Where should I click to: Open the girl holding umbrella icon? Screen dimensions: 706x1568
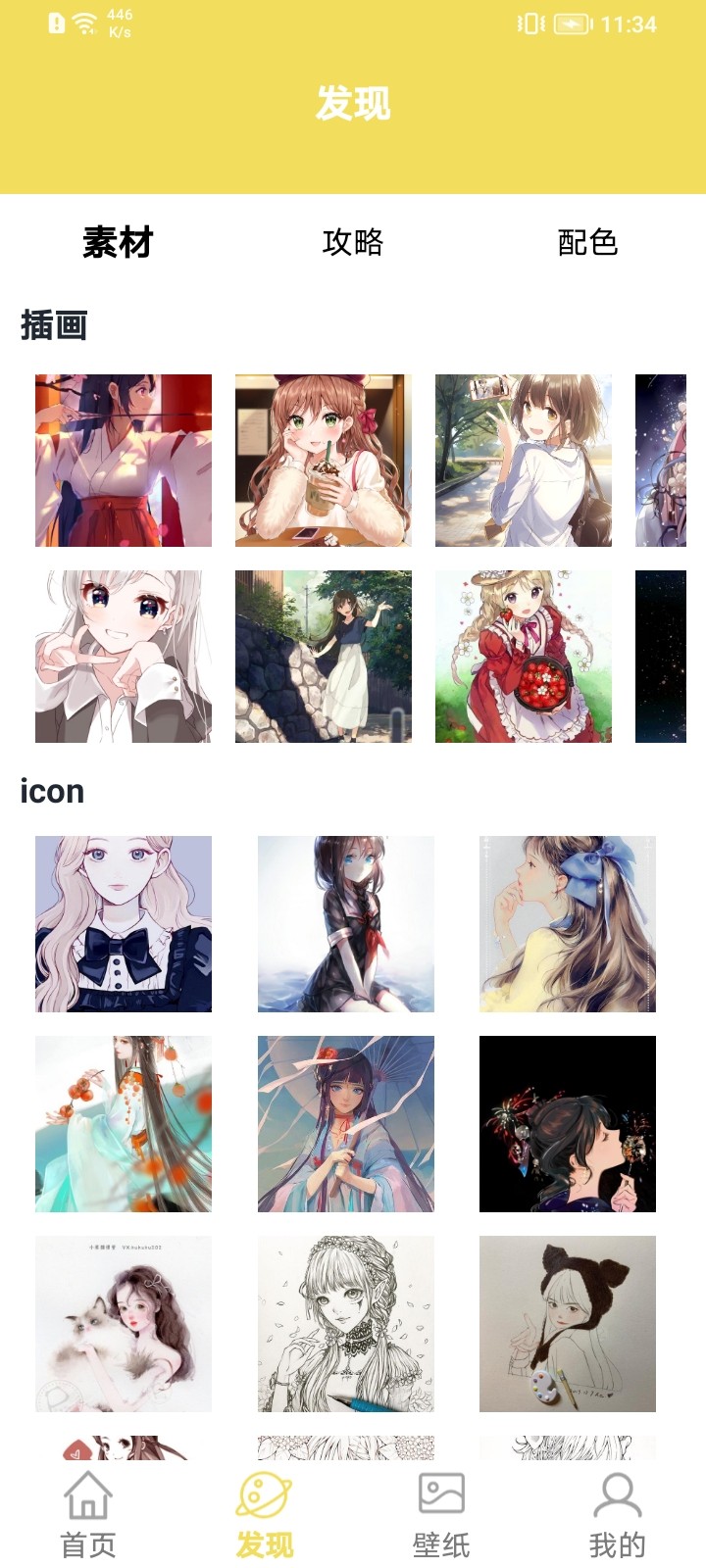pos(345,1124)
